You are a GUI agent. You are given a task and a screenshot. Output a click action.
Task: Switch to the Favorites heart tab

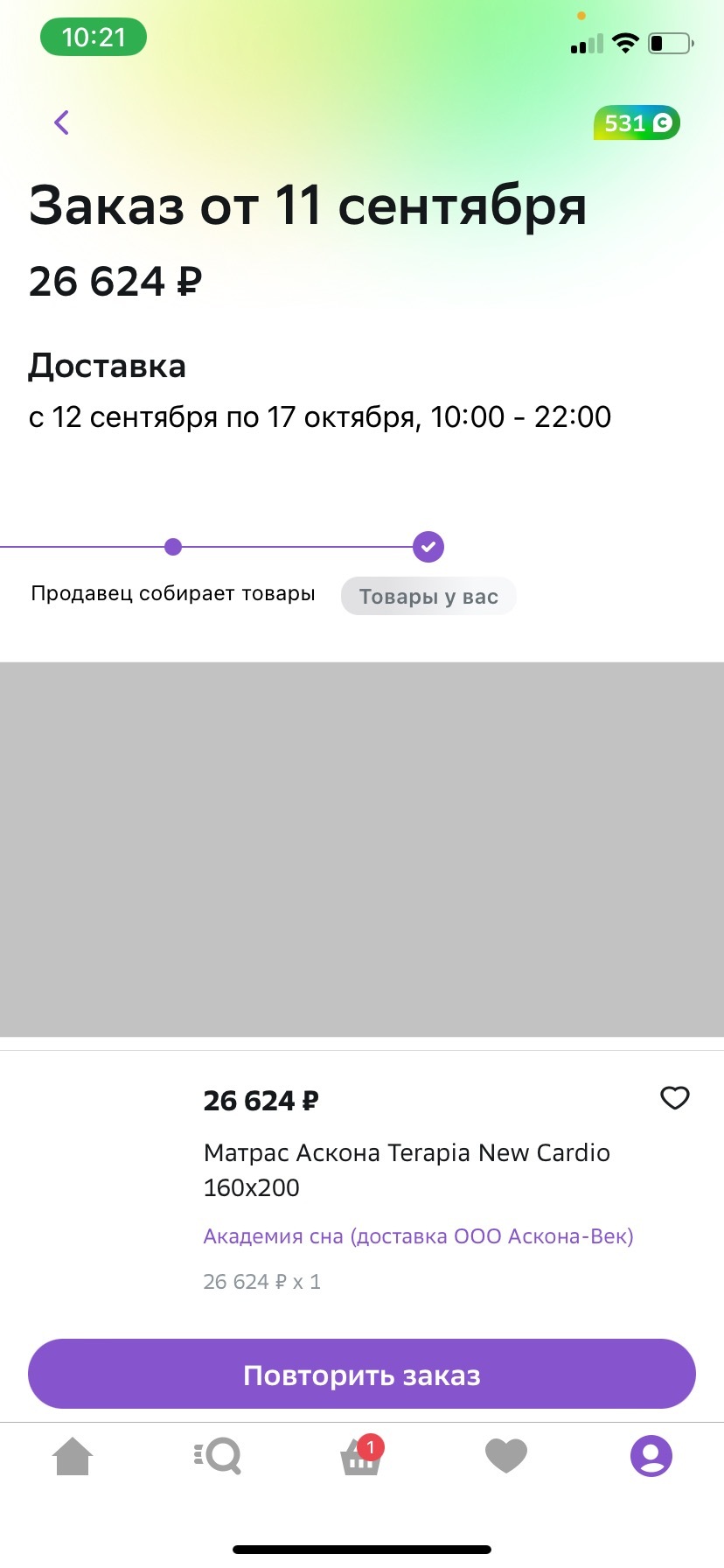pyautogui.click(x=506, y=1457)
